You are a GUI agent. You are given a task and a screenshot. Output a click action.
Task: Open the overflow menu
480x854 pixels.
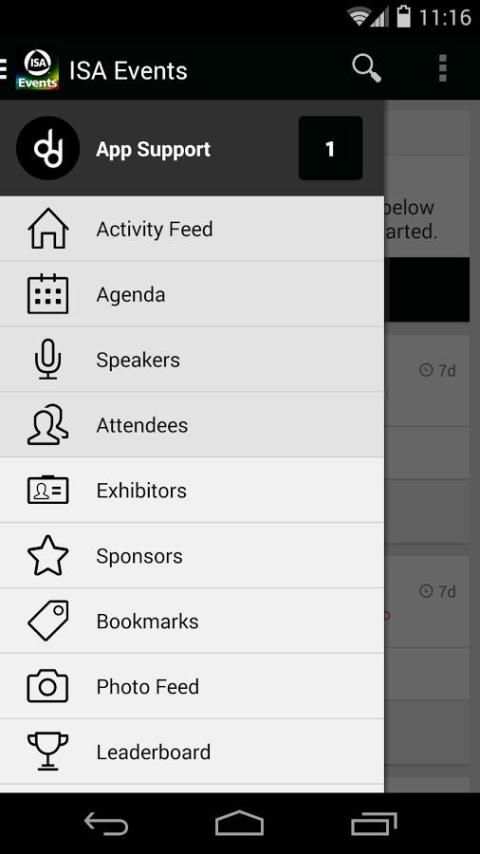click(442, 69)
